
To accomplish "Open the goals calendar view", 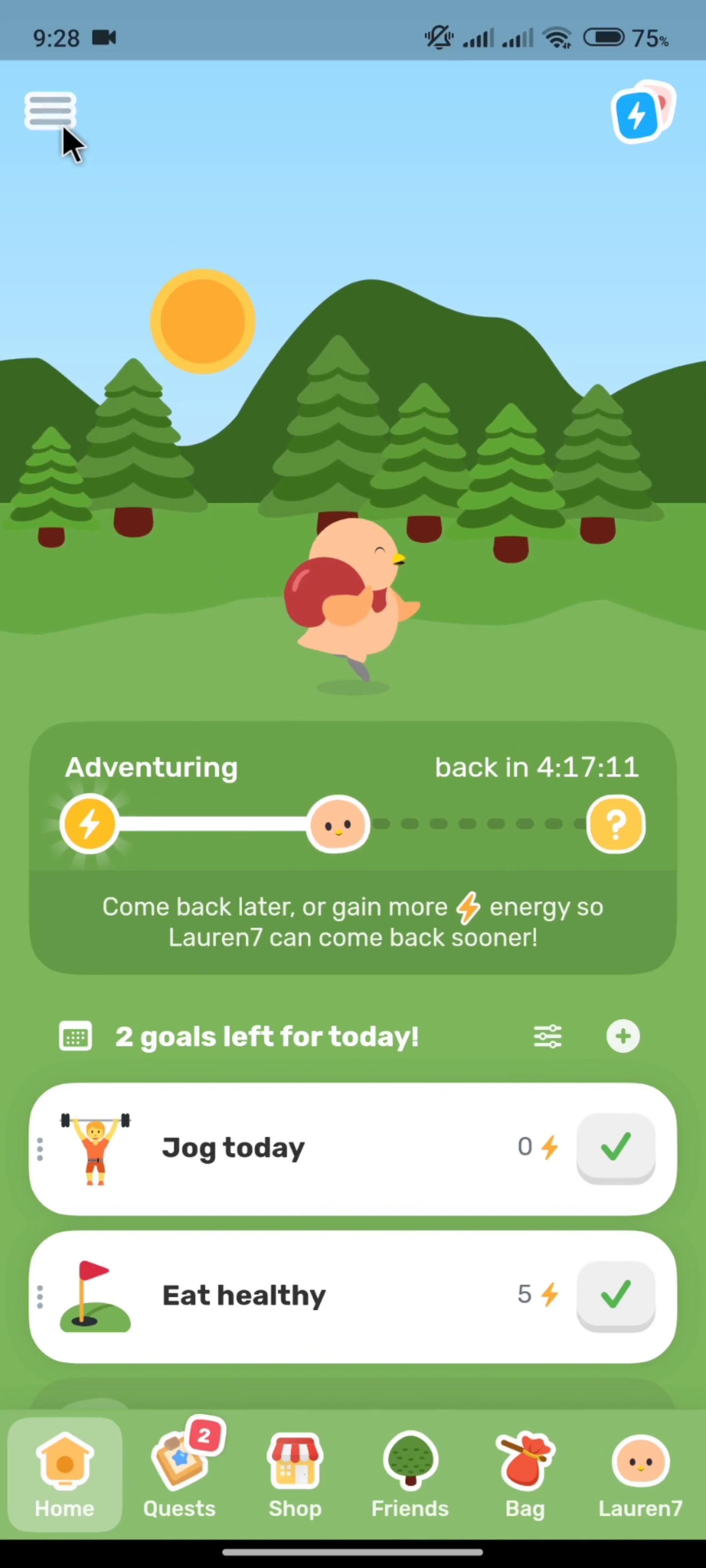I will click(x=75, y=1036).
